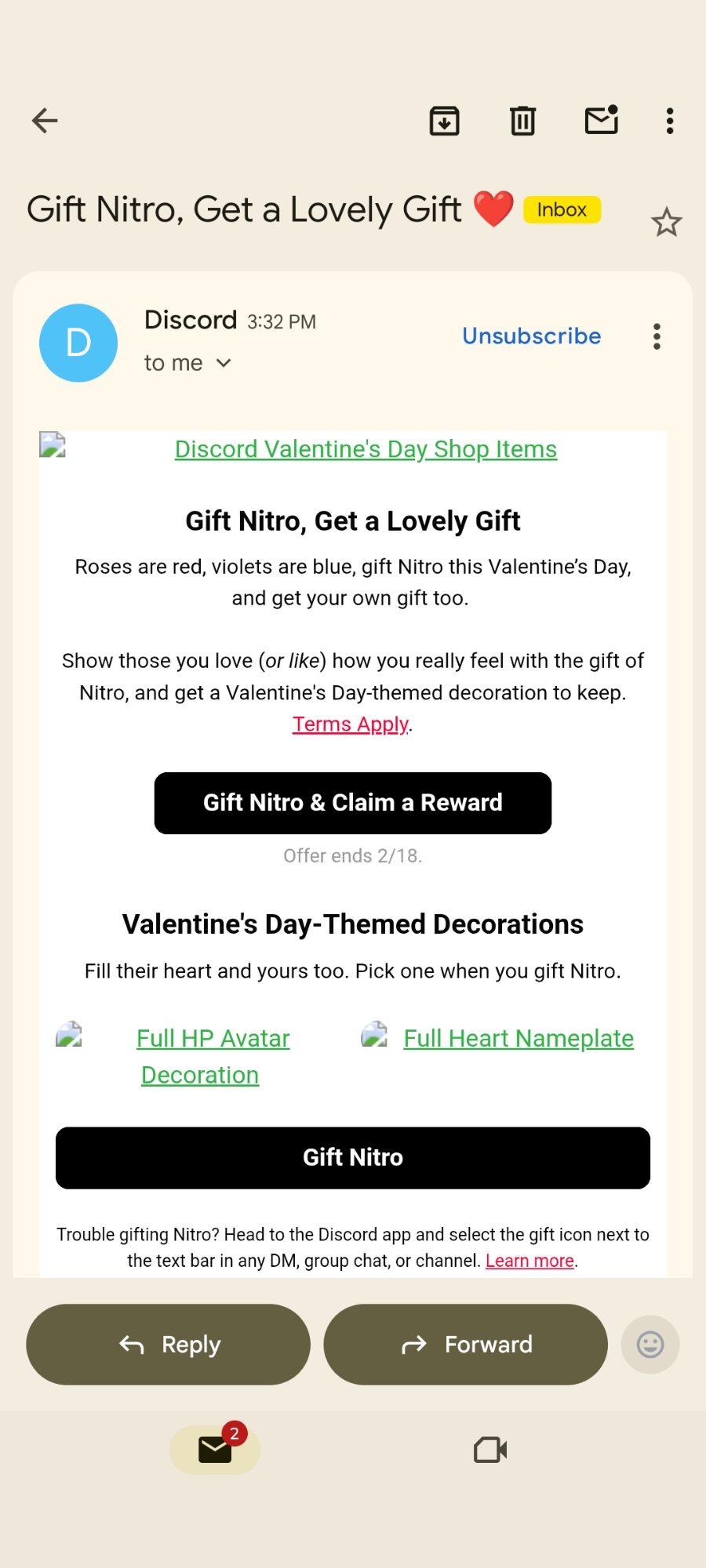Screen dimensions: 706x1568
Task: Expand recipient details next to 'to me'
Action: [224, 363]
